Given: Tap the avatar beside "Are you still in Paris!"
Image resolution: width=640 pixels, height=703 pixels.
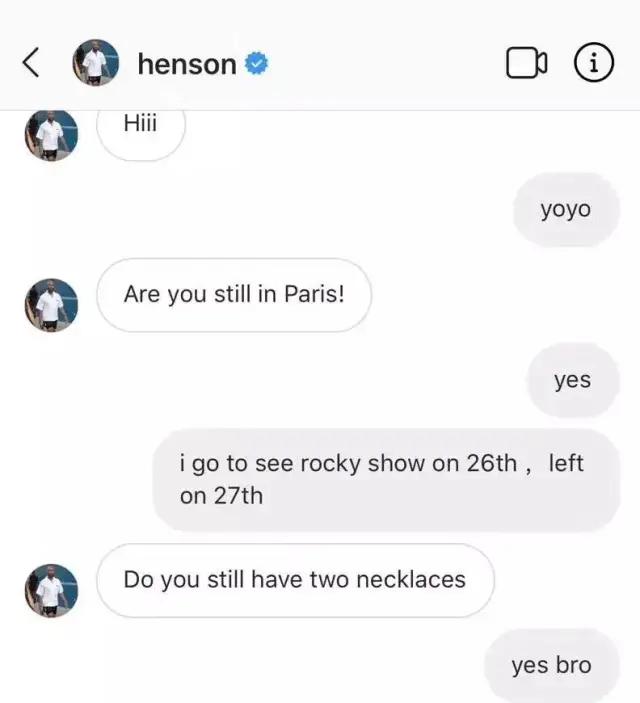Looking at the screenshot, I should click(51, 304).
